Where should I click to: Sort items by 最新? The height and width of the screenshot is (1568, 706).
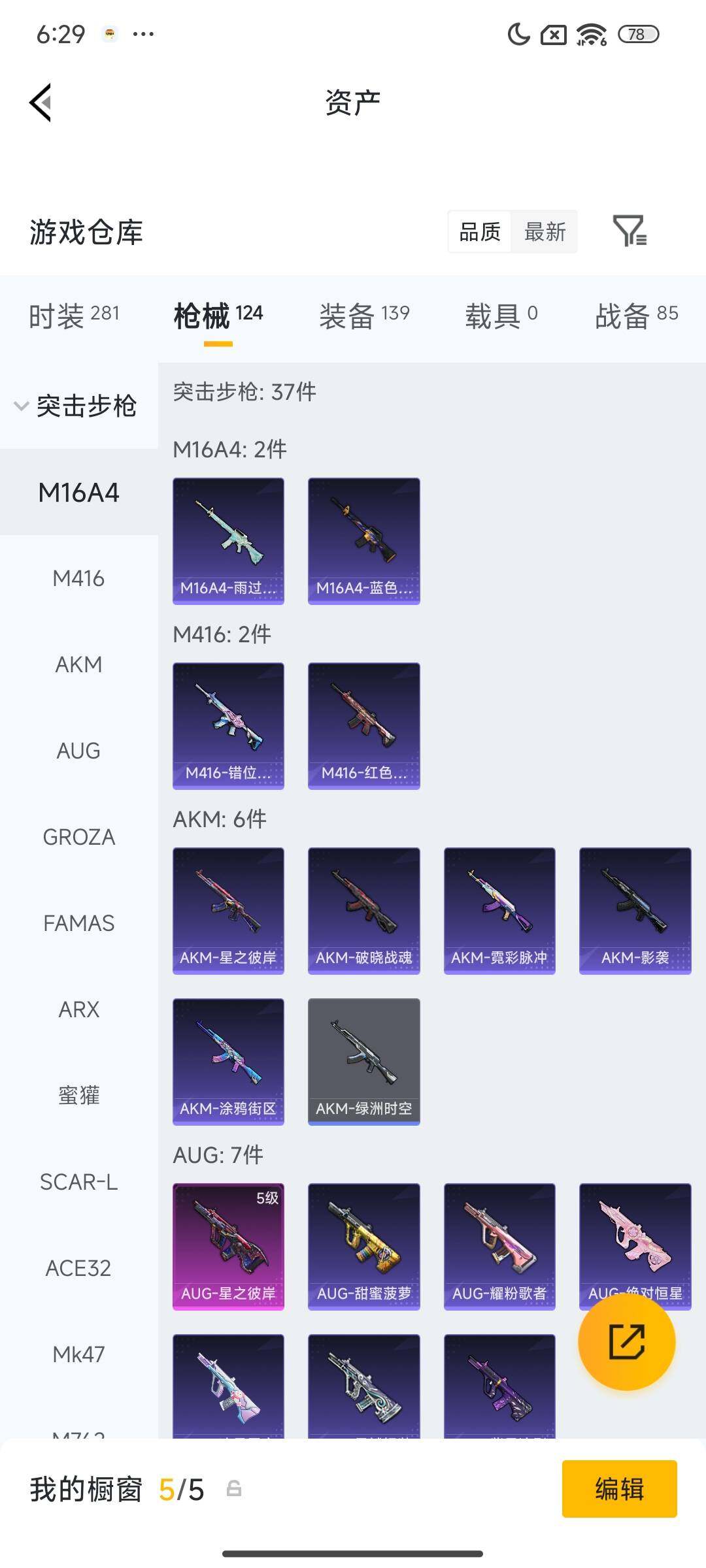point(545,231)
